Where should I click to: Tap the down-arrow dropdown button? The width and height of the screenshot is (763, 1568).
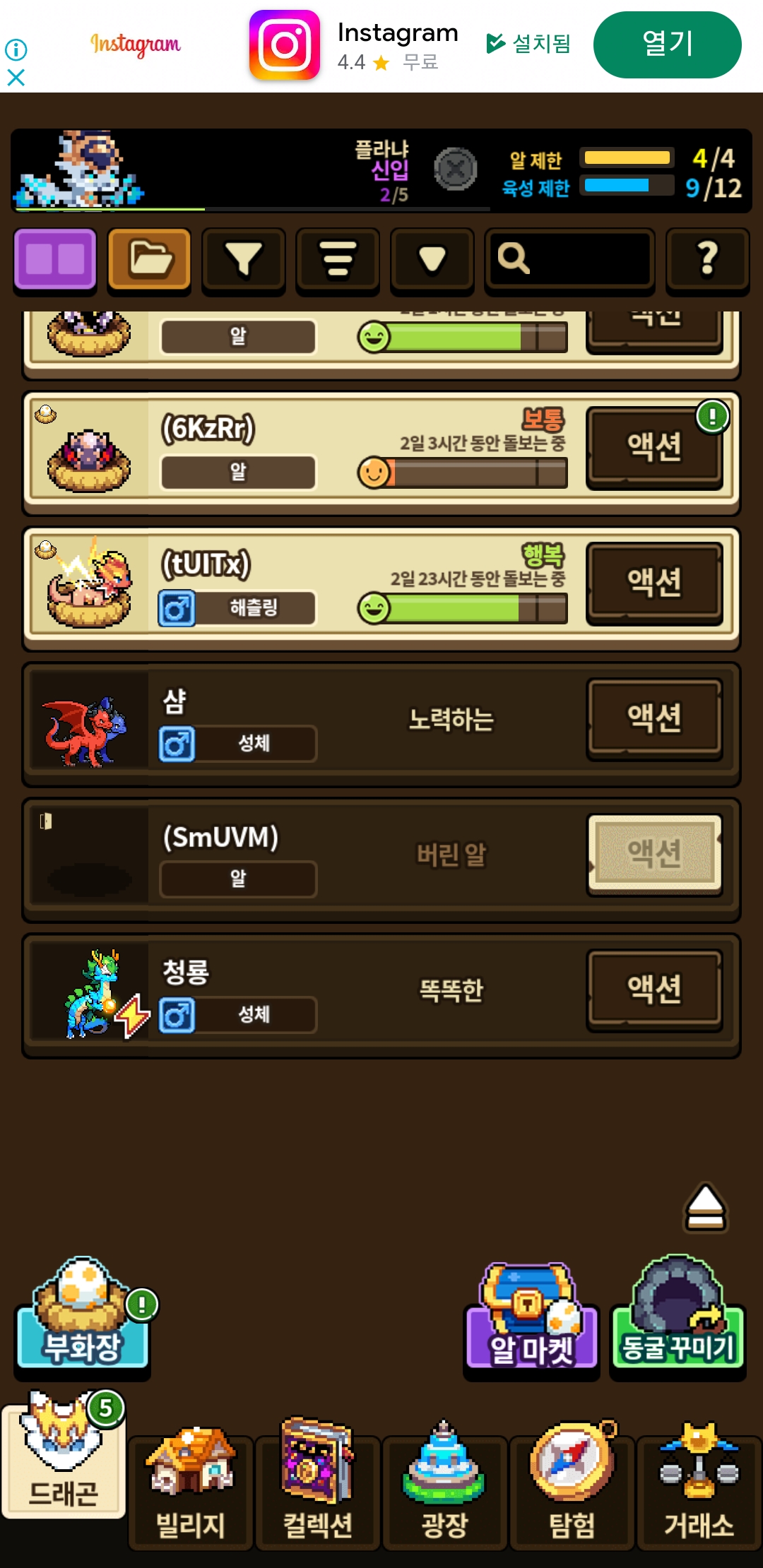[x=432, y=259]
